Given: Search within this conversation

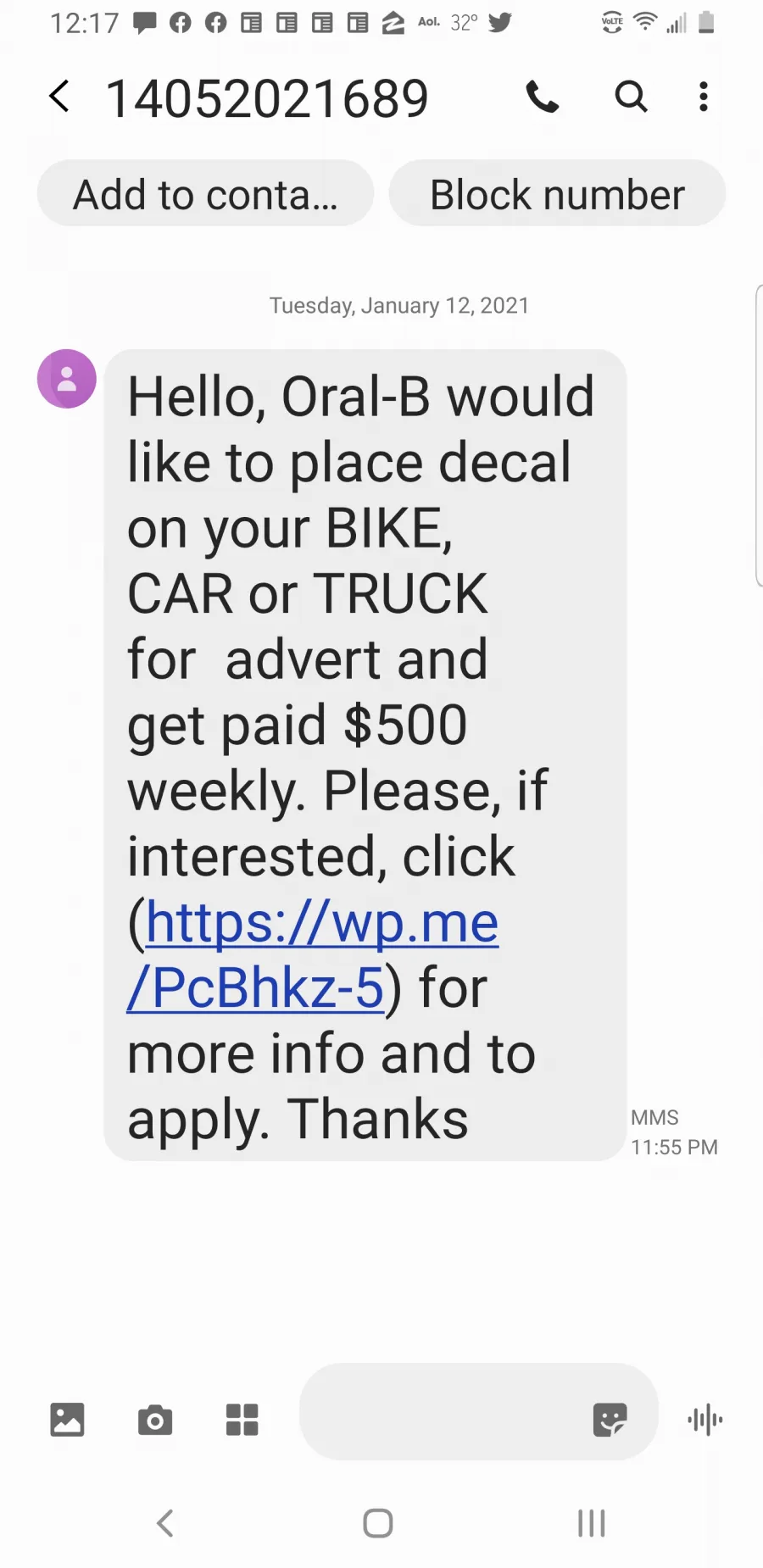Looking at the screenshot, I should 631,97.
